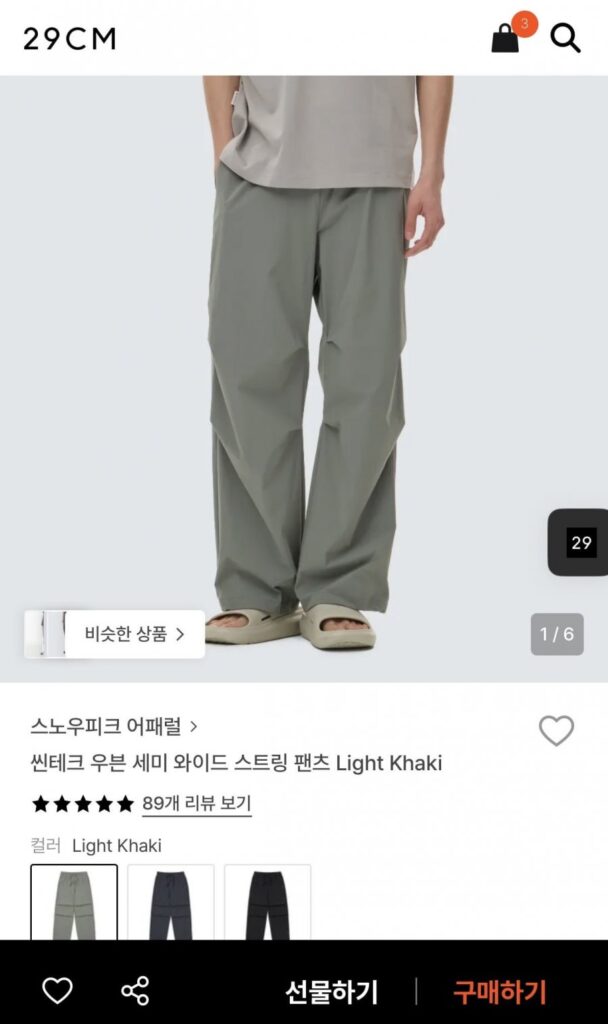The width and height of the screenshot is (608, 1024).
Task: Select the Light Khaki pants color option
Action: (x=74, y=902)
